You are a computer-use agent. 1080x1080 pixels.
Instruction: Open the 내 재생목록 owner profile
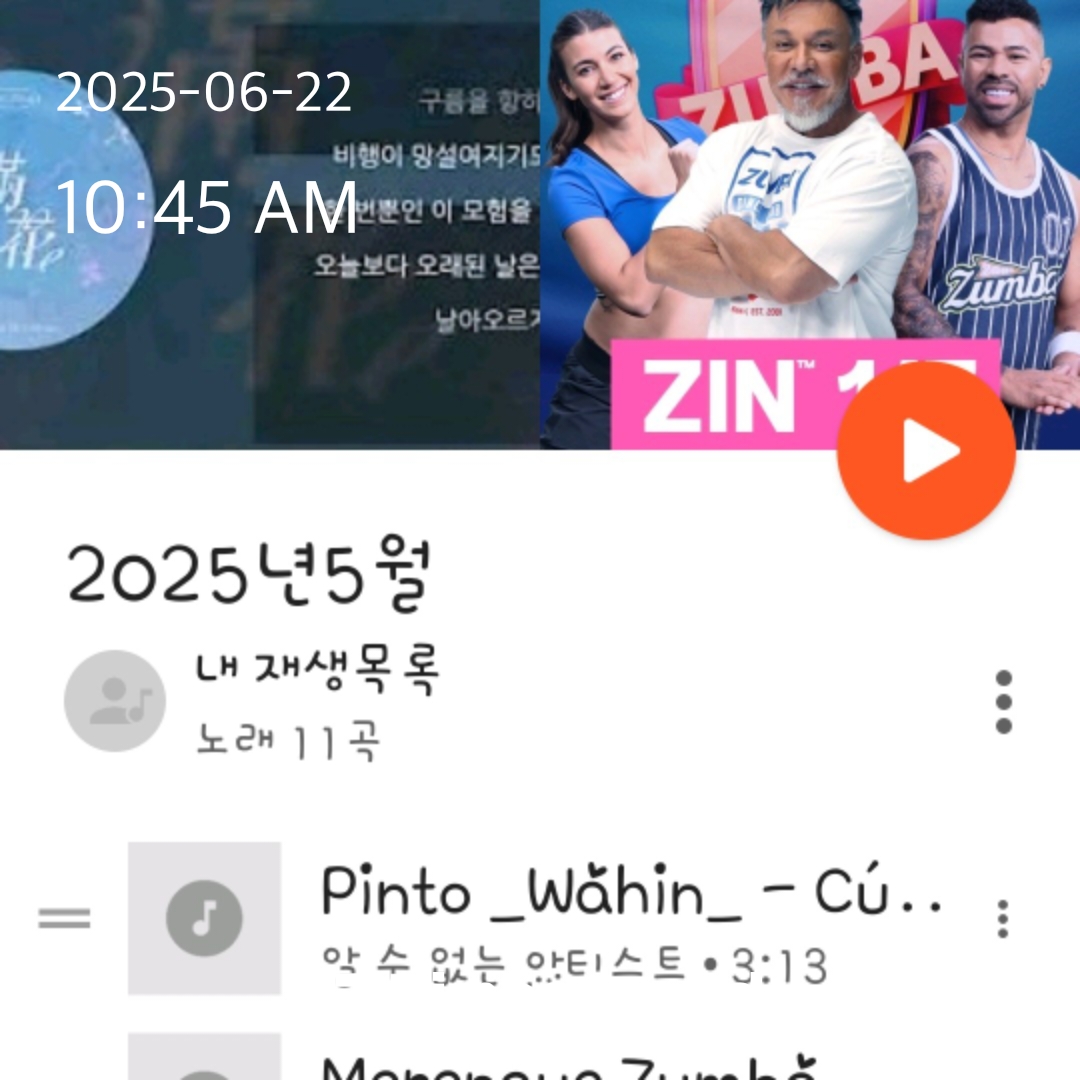pyautogui.click(x=115, y=700)
